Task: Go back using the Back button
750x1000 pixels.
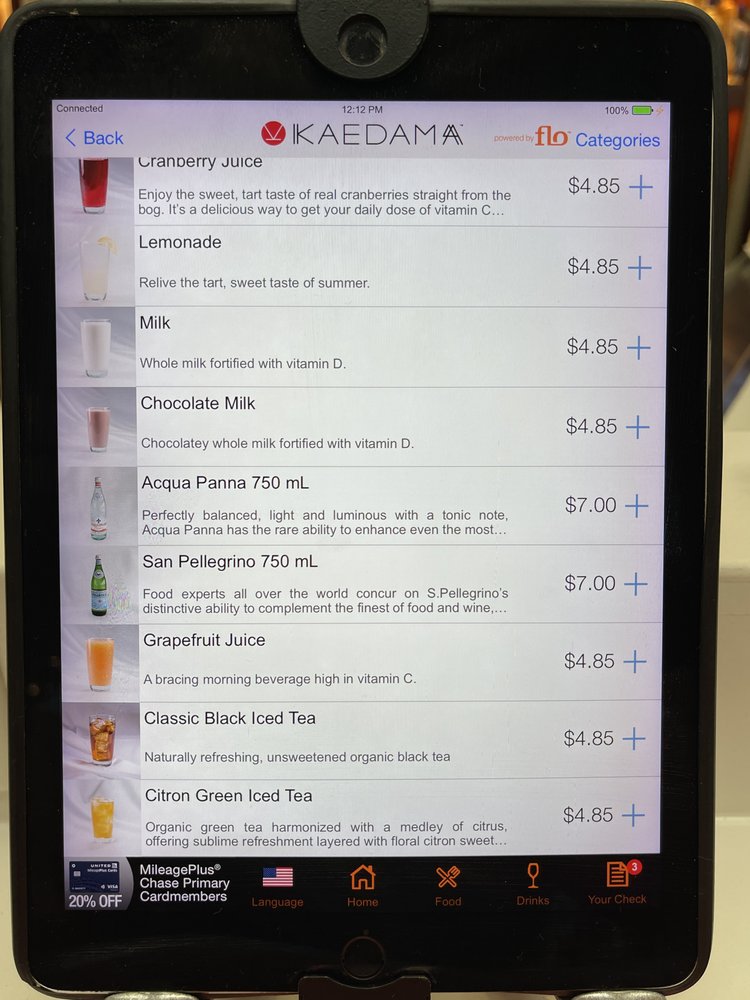Action: pos(94,138)
